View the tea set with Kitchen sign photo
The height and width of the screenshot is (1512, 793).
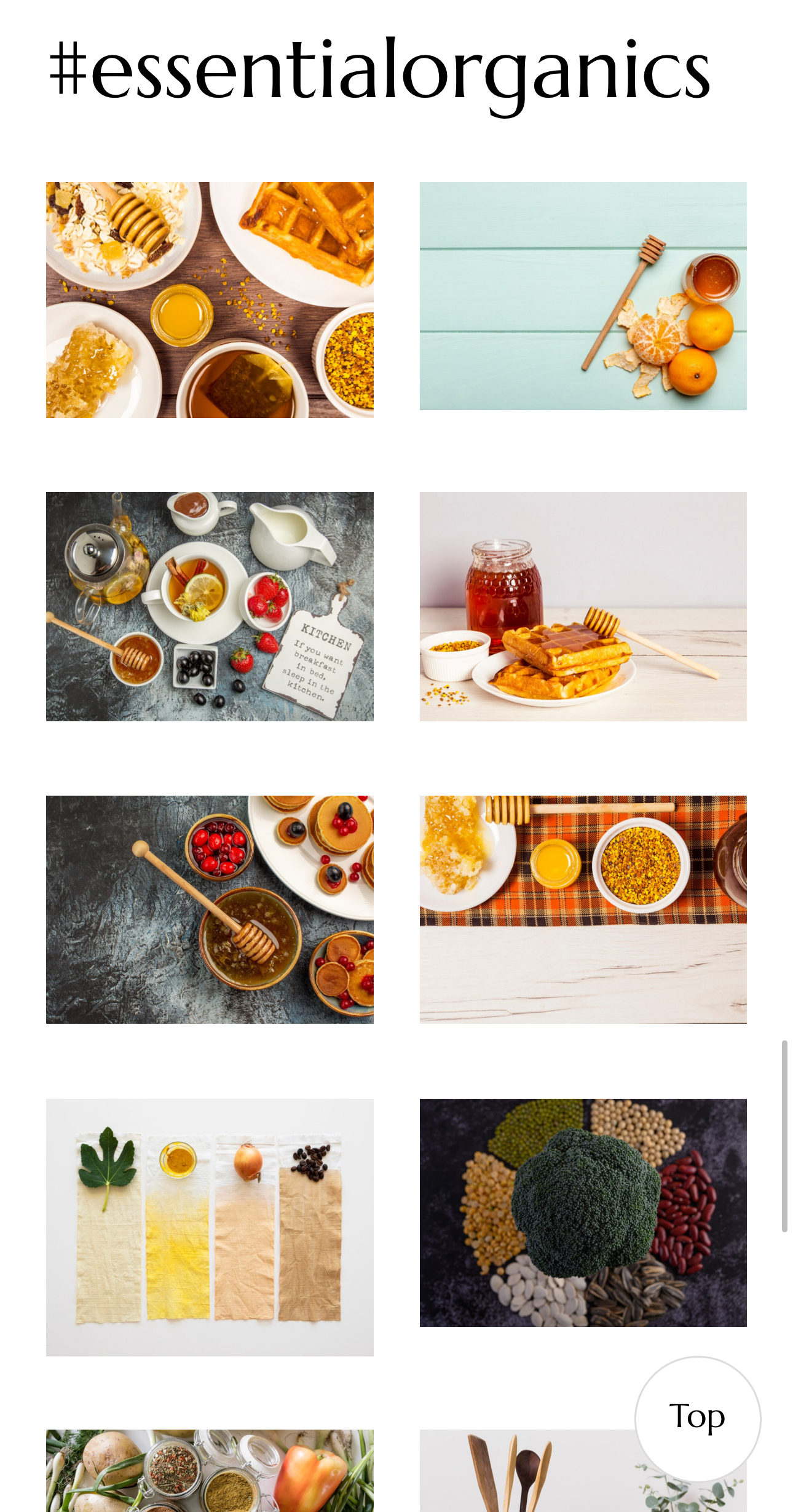click(x=210, y=606)
